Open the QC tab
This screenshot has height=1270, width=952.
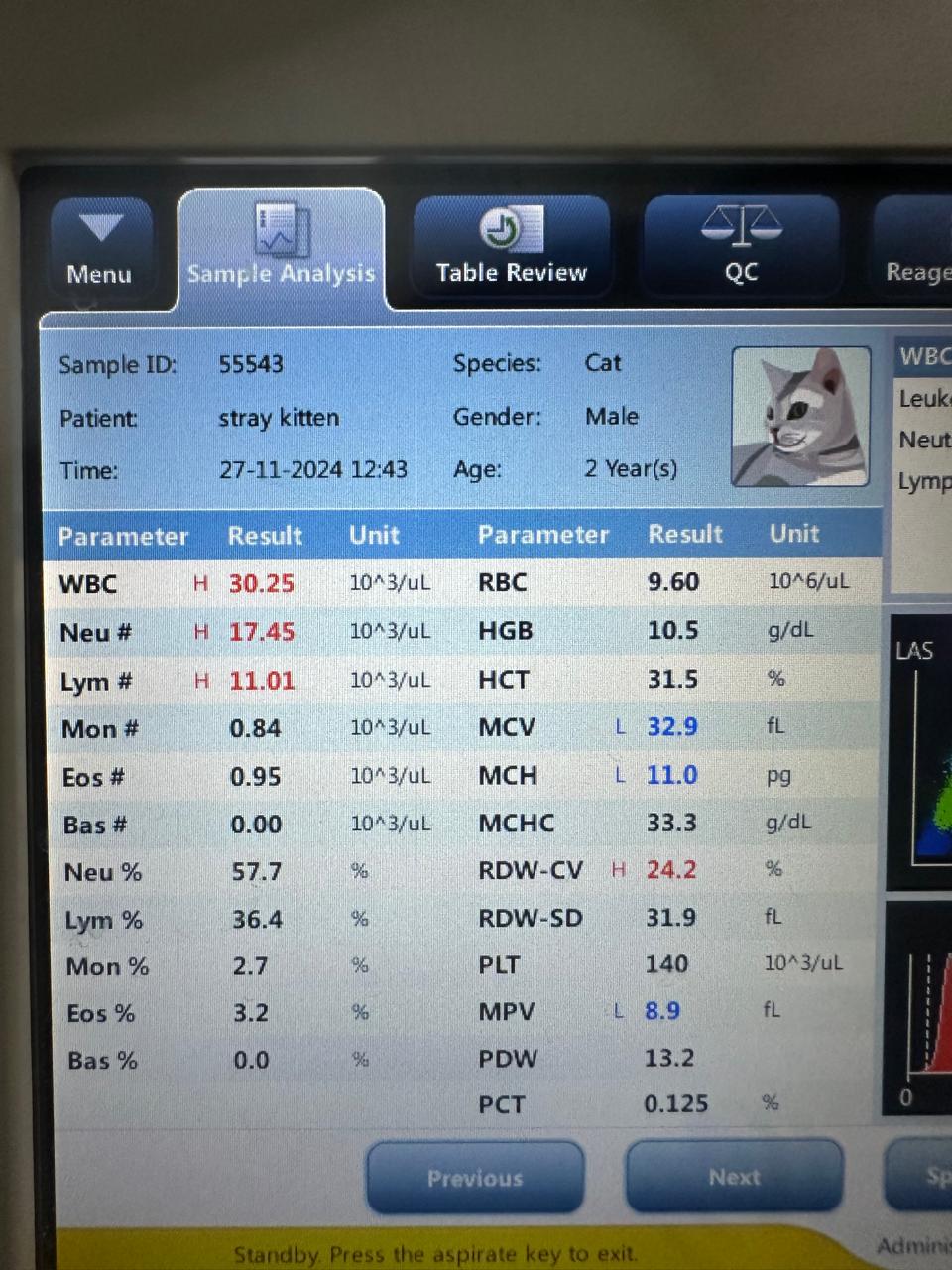click(x=741, y=248)
